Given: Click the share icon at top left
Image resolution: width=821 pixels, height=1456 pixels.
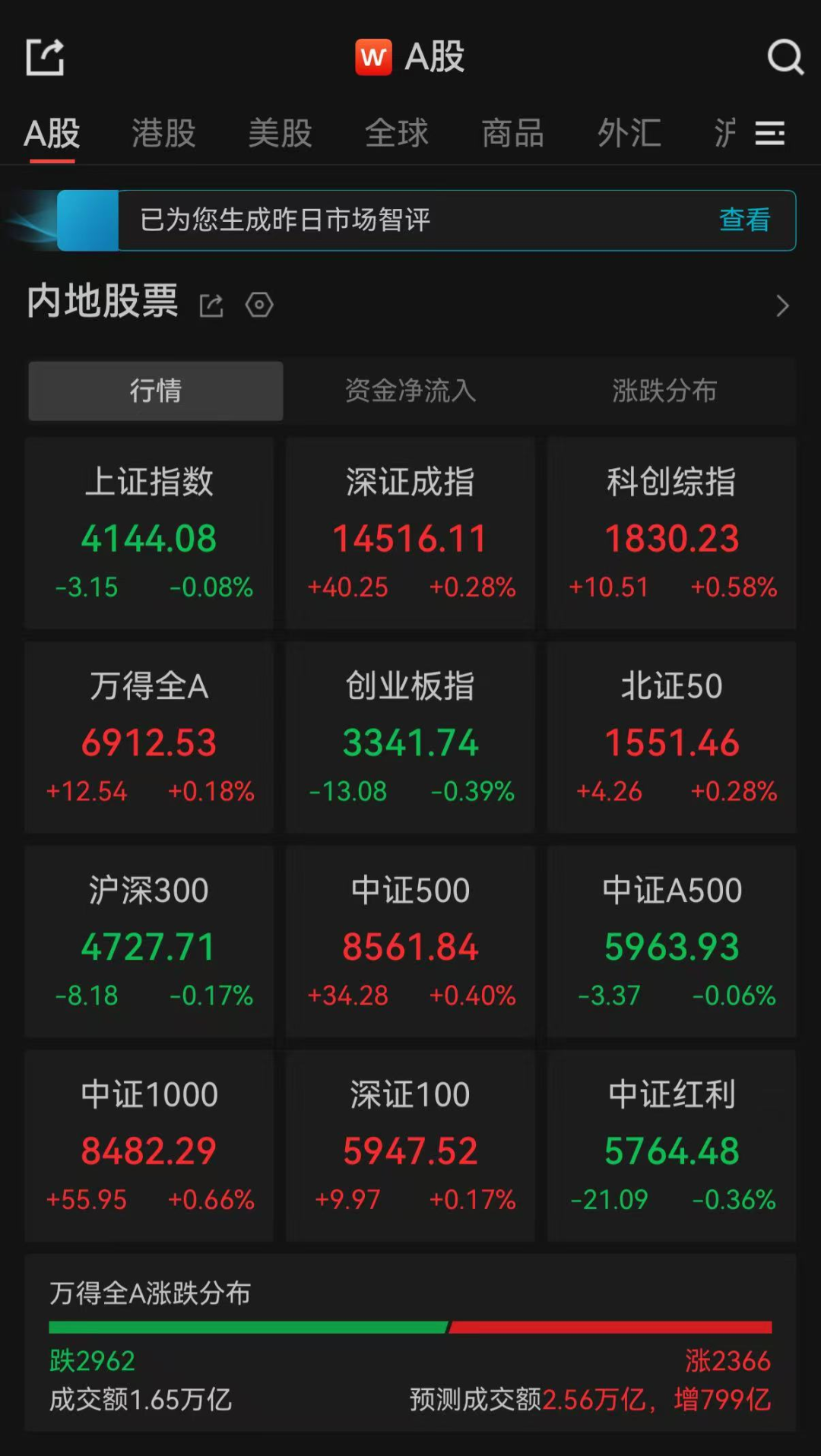Looking at the screenshot, I should (45, 57).
